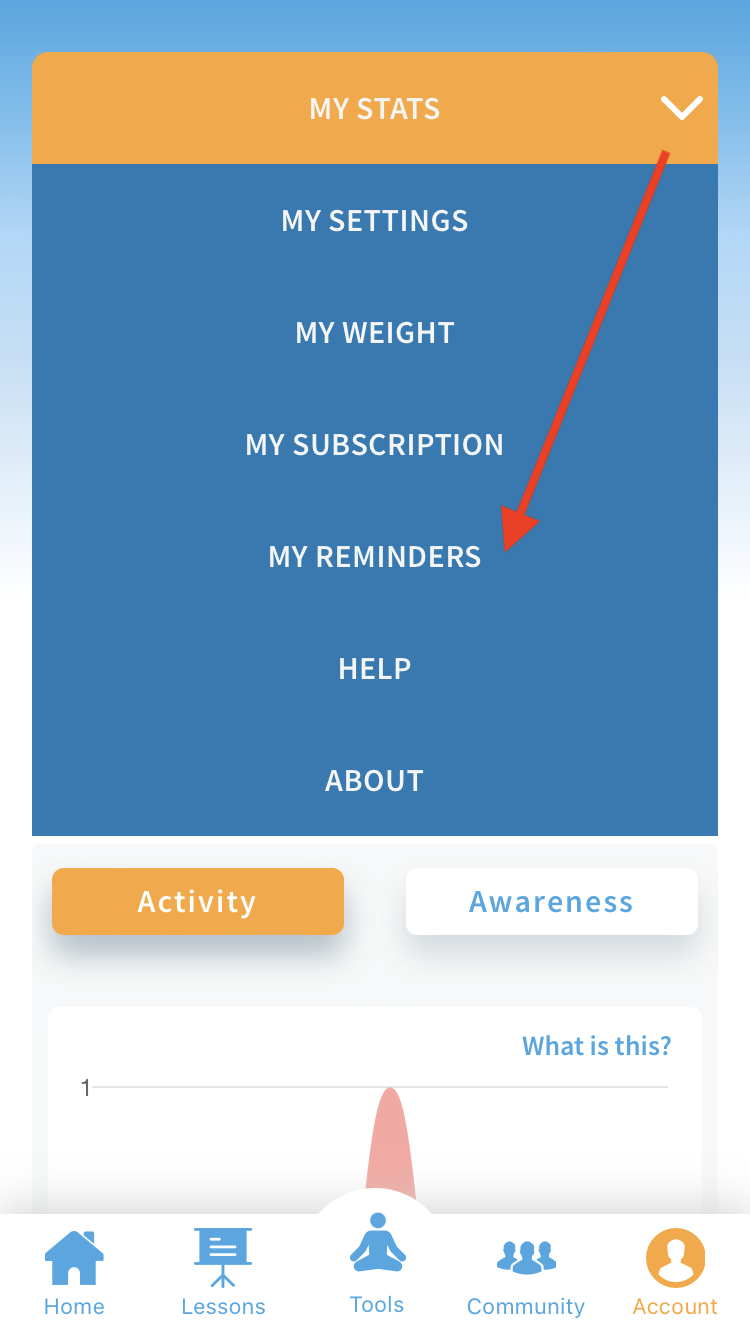Tap the 'What is this?' link
The width and height of the screenshot is (750, 1334).
pos(596,1046)
